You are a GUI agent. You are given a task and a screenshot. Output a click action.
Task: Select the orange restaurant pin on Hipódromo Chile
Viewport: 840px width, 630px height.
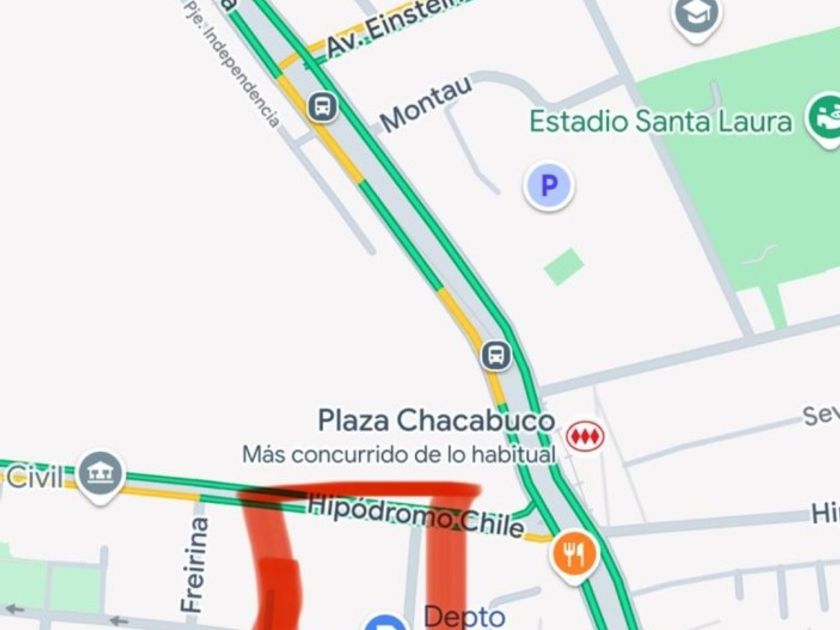pos(574,553)
